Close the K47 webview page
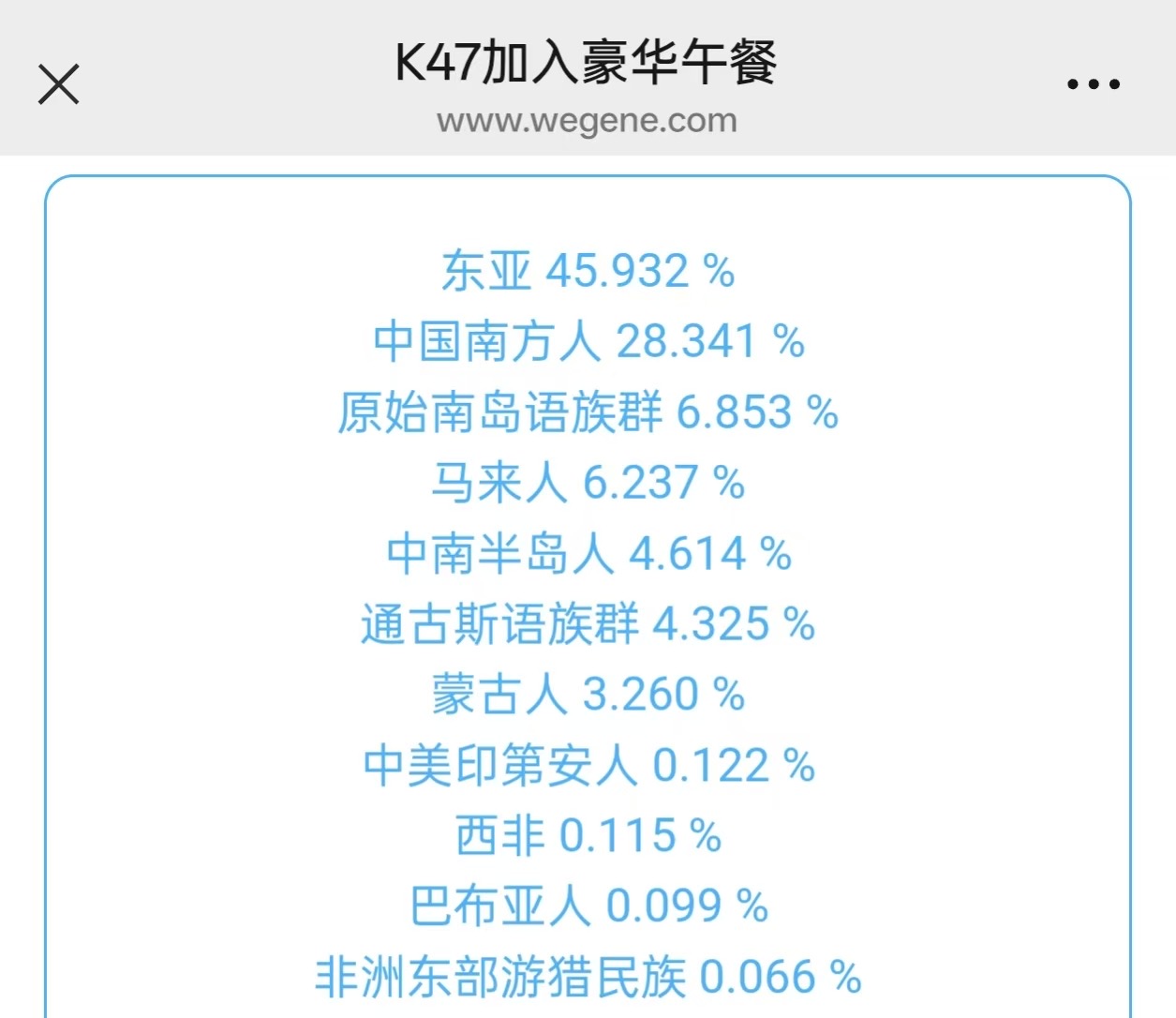This screenshot has height=1018, width=1176. click(x=58, y=84)
